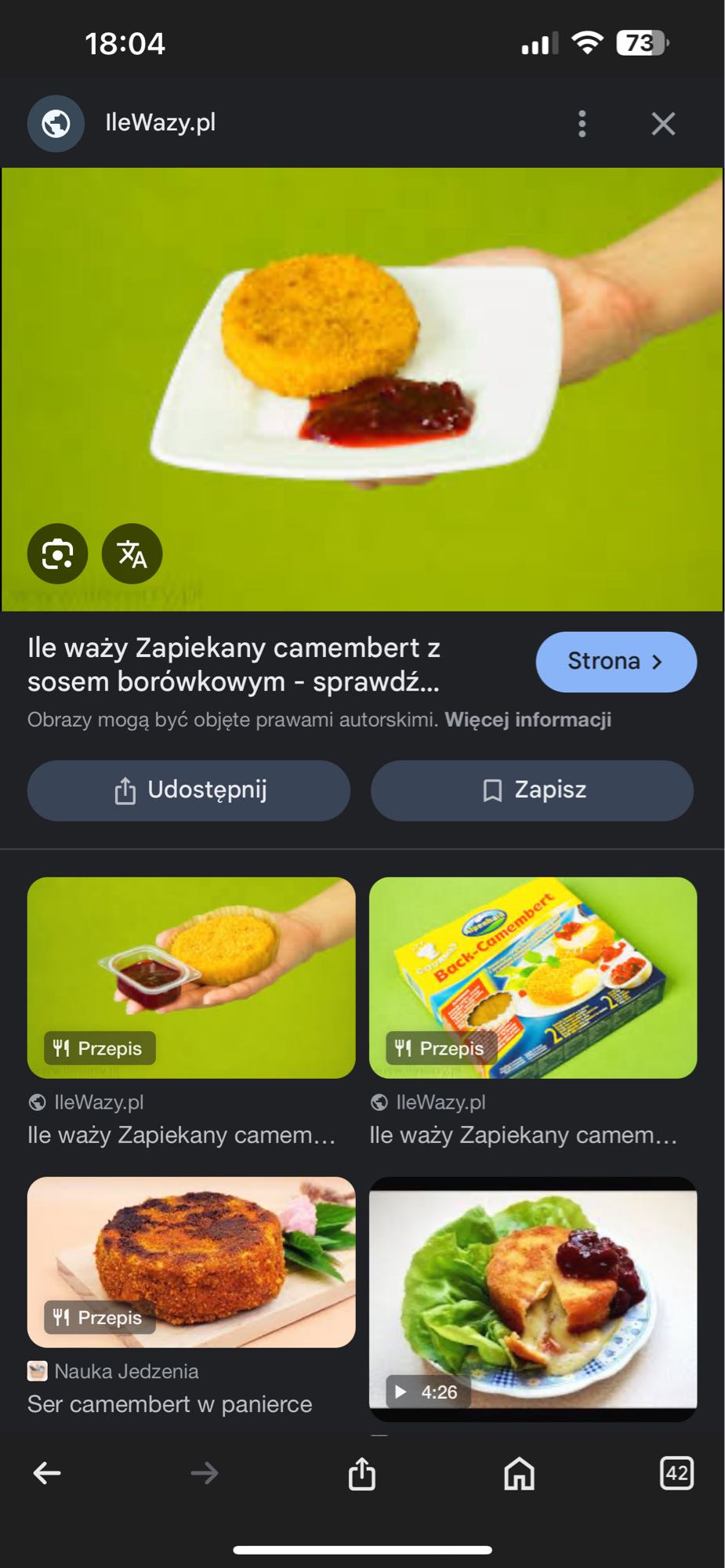Open the tab switcher showing 42 tabs
725x1568 pixels.
[676, 1472]
